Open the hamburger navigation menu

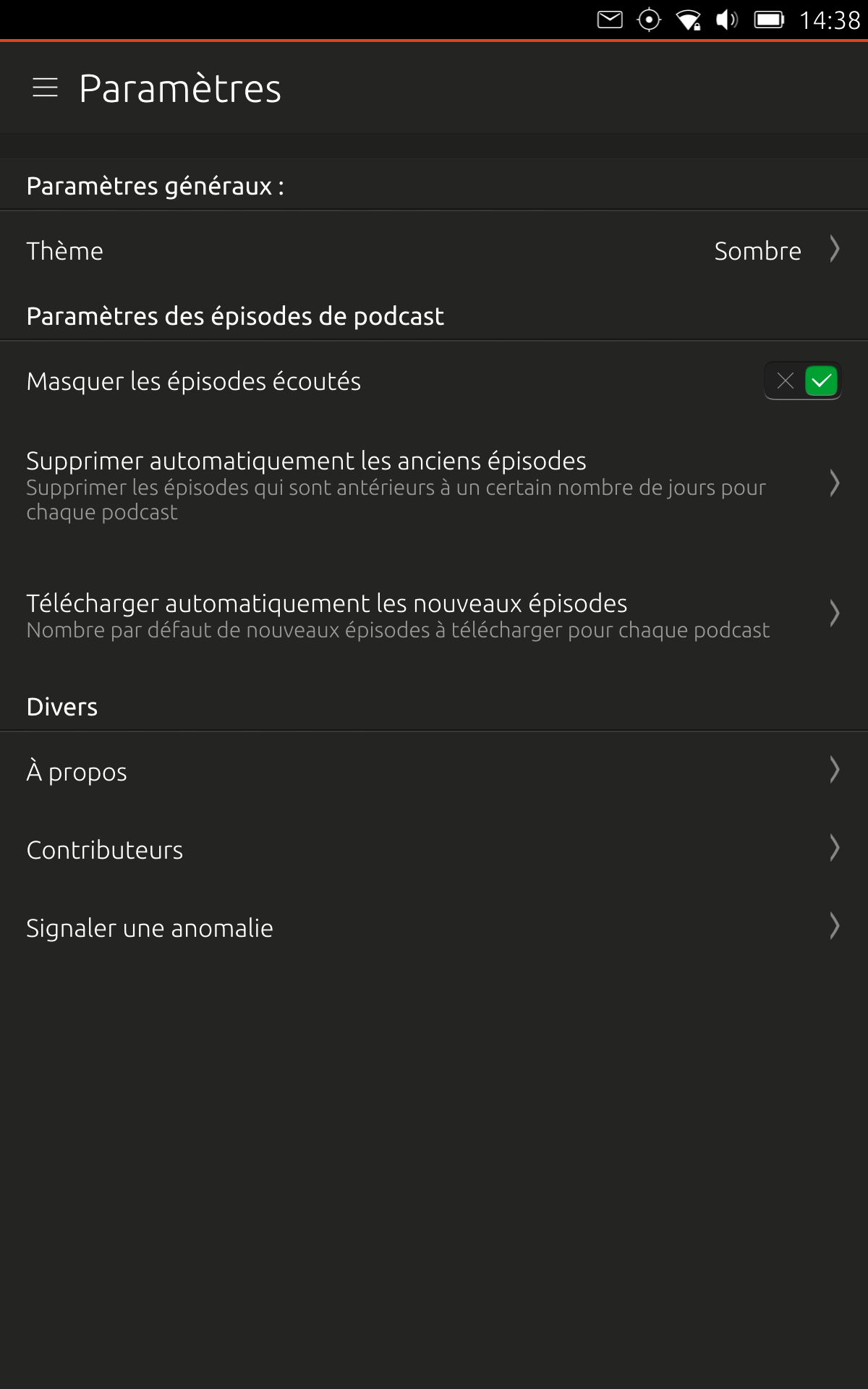point(45,88)
